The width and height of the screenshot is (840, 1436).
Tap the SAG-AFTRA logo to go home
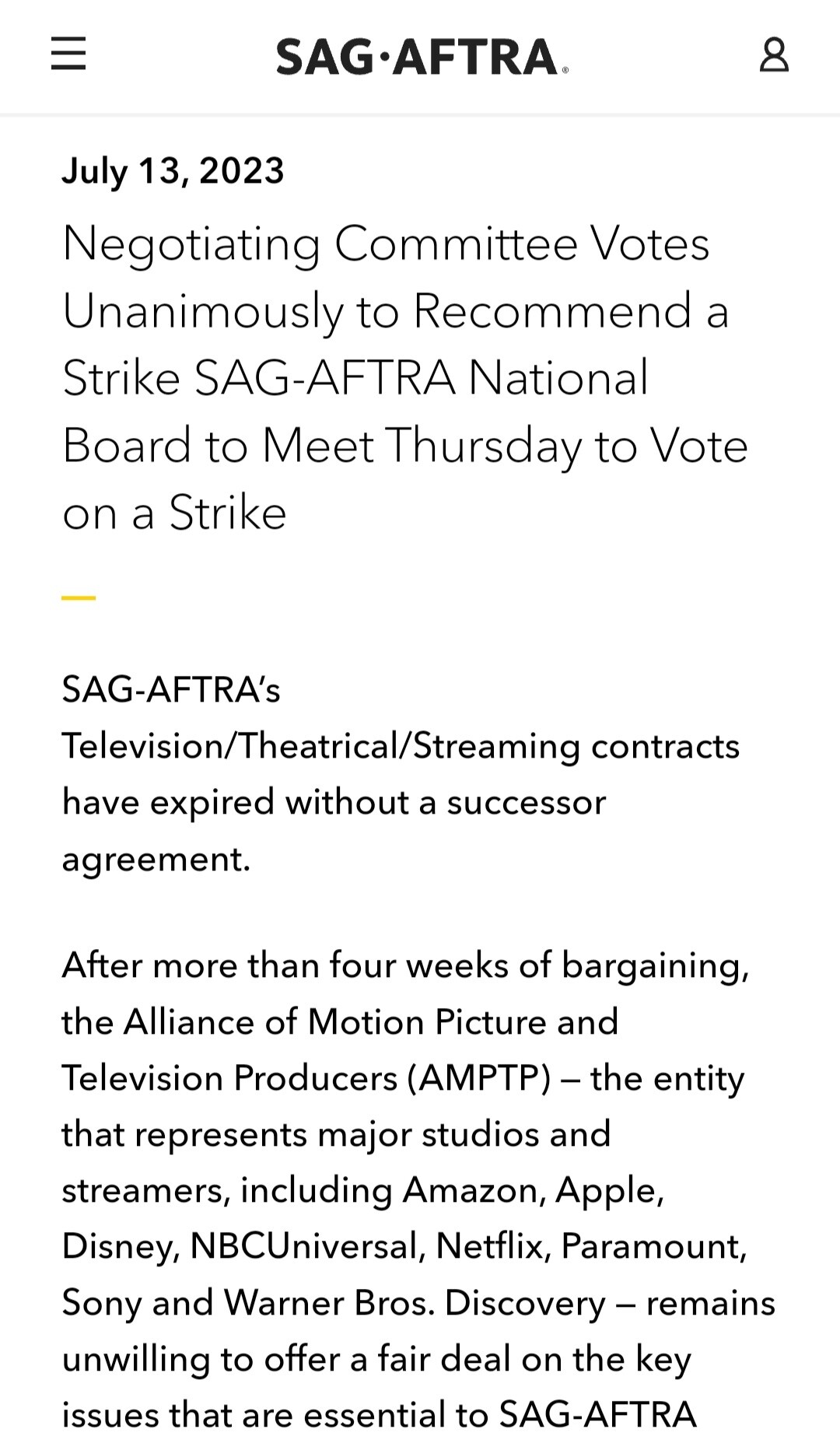click(x=421, y=58)
